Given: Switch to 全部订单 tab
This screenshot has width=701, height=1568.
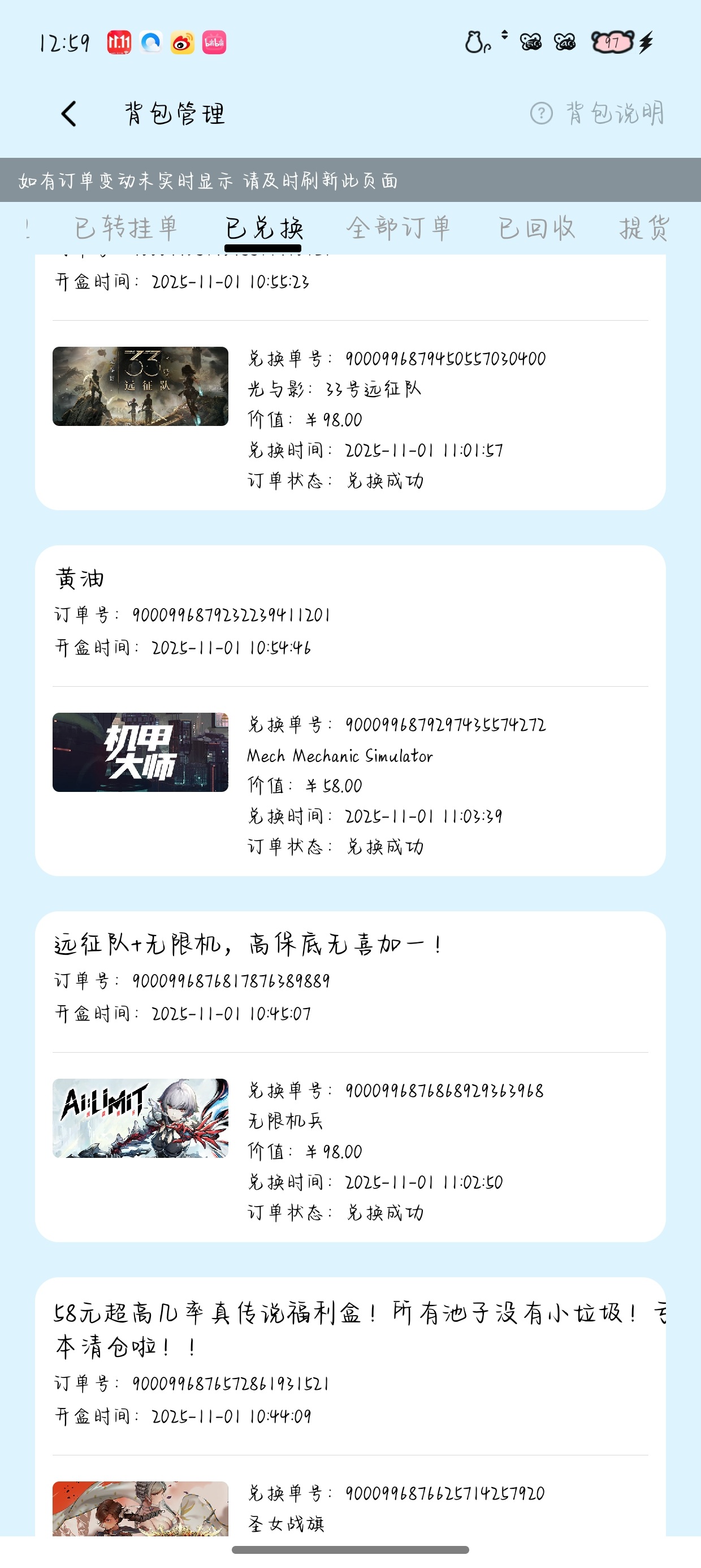Looking at the screenshot, I should click(399, 229).
